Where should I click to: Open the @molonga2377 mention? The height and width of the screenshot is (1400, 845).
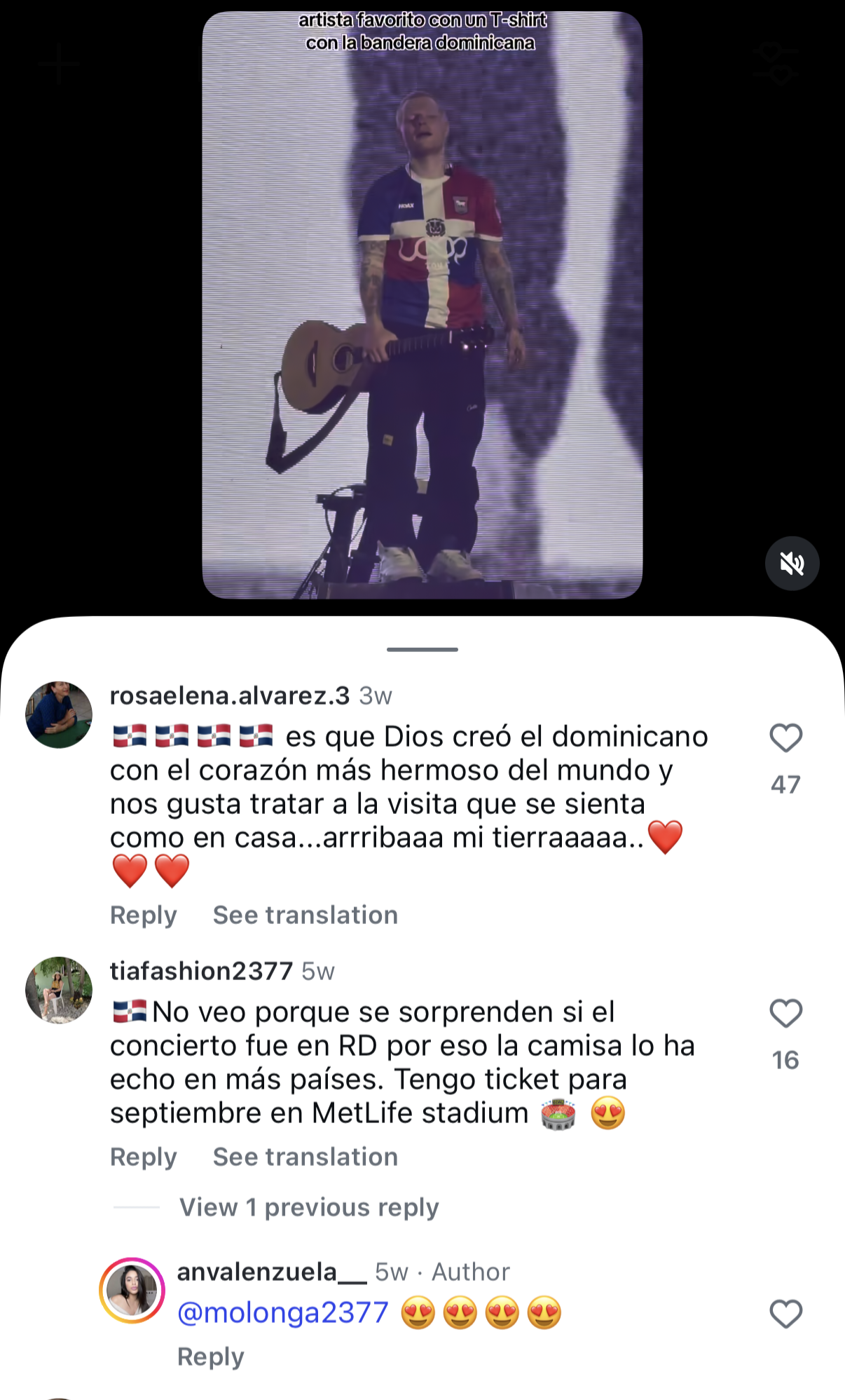click(283, 1312)
